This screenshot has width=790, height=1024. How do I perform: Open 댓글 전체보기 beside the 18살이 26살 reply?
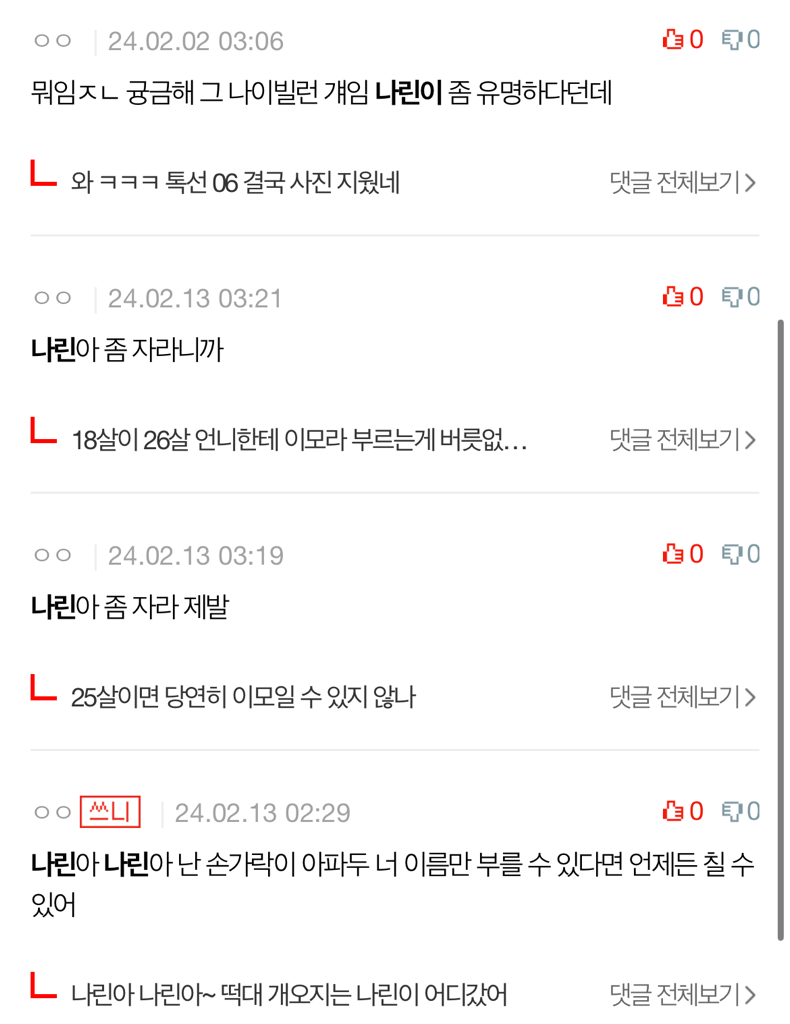click(x=682, y=439)
